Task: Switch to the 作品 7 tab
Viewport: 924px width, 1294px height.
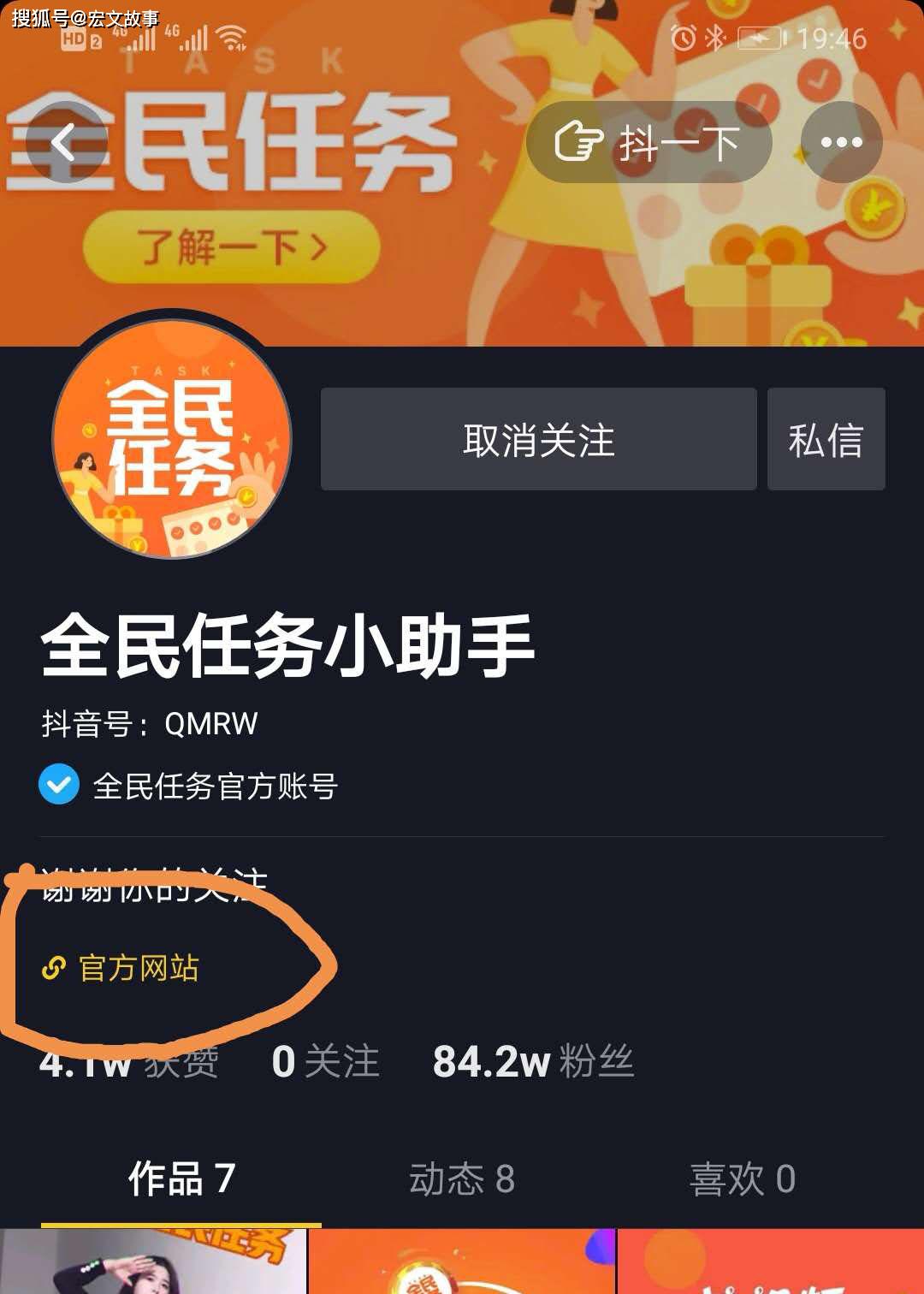Action: [x=181, y=1178]
